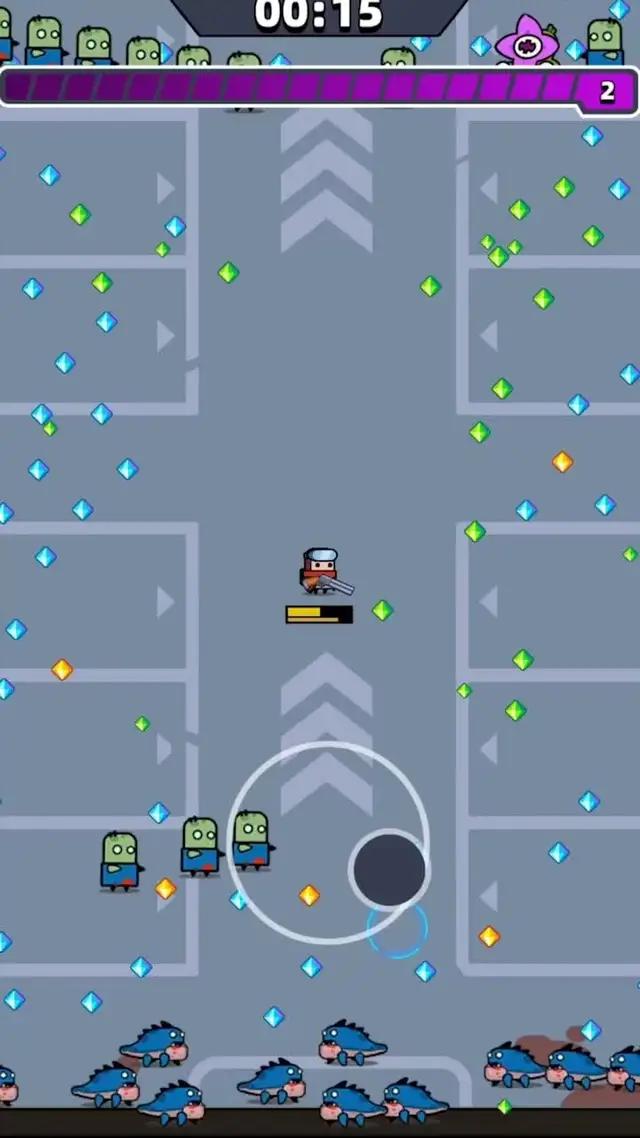Tap the dark virtual joystick knob
The image size is (640, 1138).
pos(389,869)
